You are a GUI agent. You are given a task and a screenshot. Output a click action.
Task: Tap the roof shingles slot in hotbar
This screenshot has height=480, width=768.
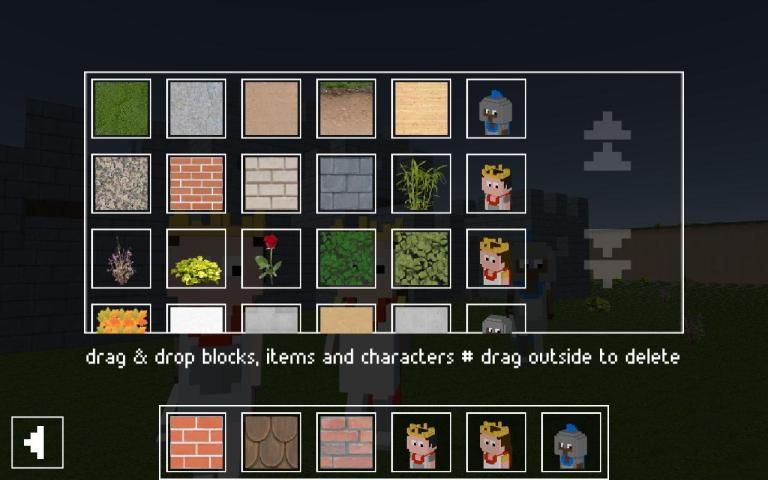271,442
